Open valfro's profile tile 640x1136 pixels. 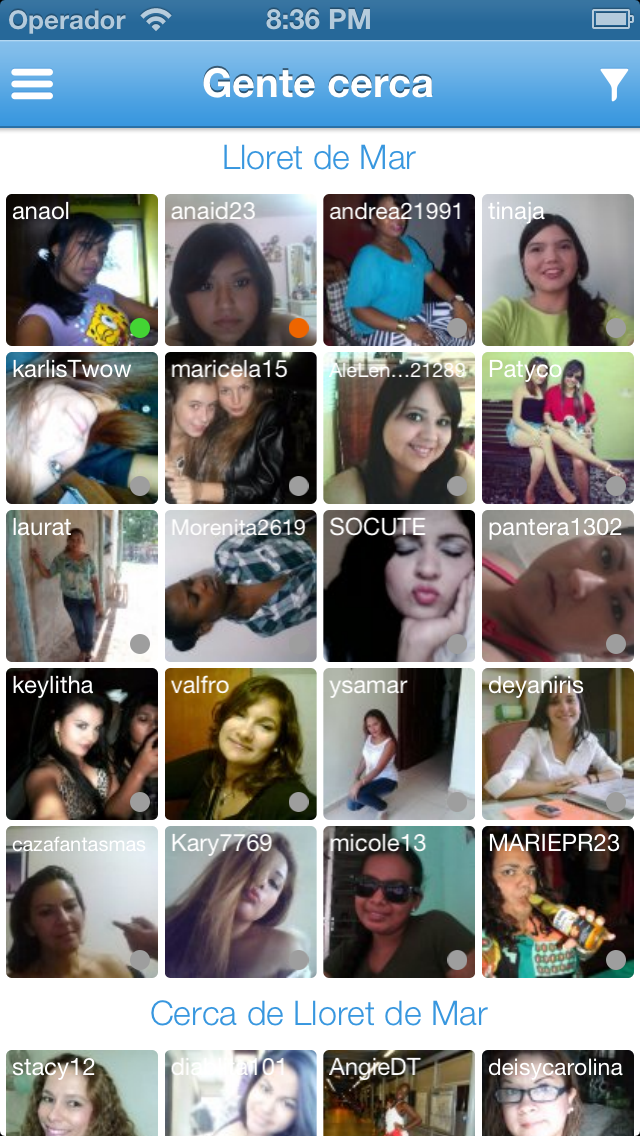[240, 744]
